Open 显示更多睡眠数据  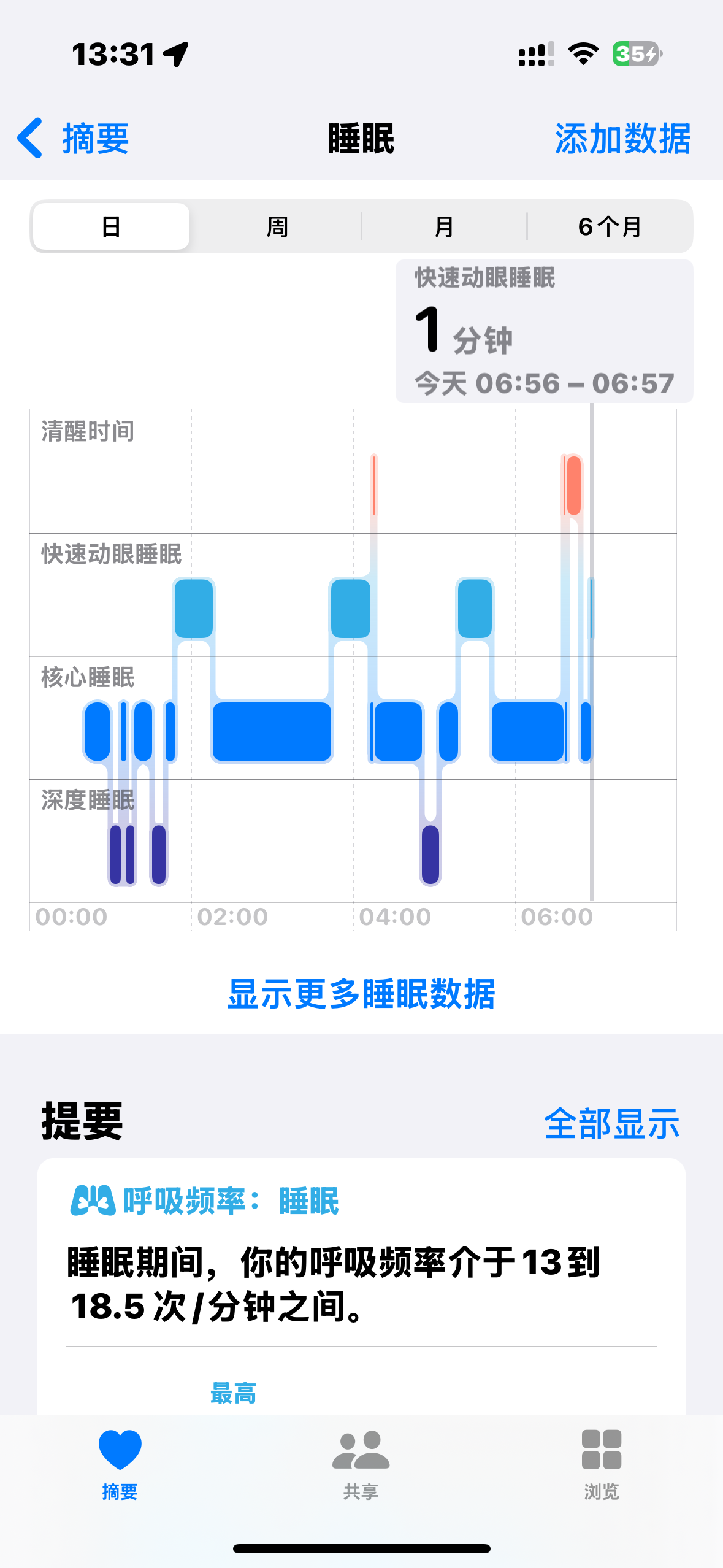(361, 993)
